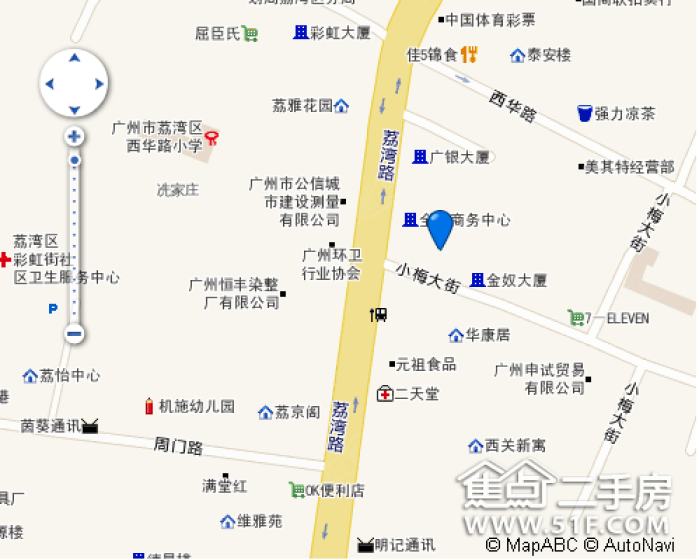Select the blue location marker pin
The height and width of the screenshot is (560, 699).
(x=439, y=229)
